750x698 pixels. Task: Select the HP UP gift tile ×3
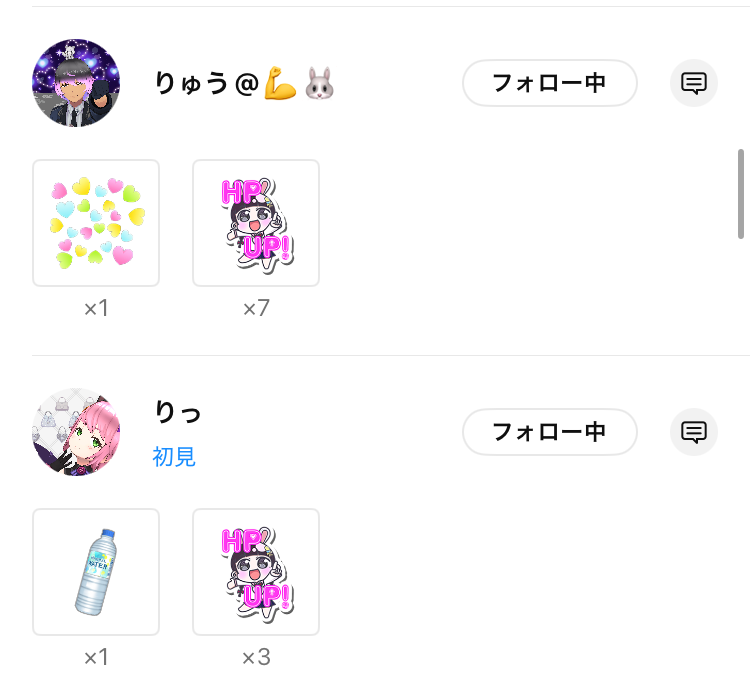[x=256, y=572]
